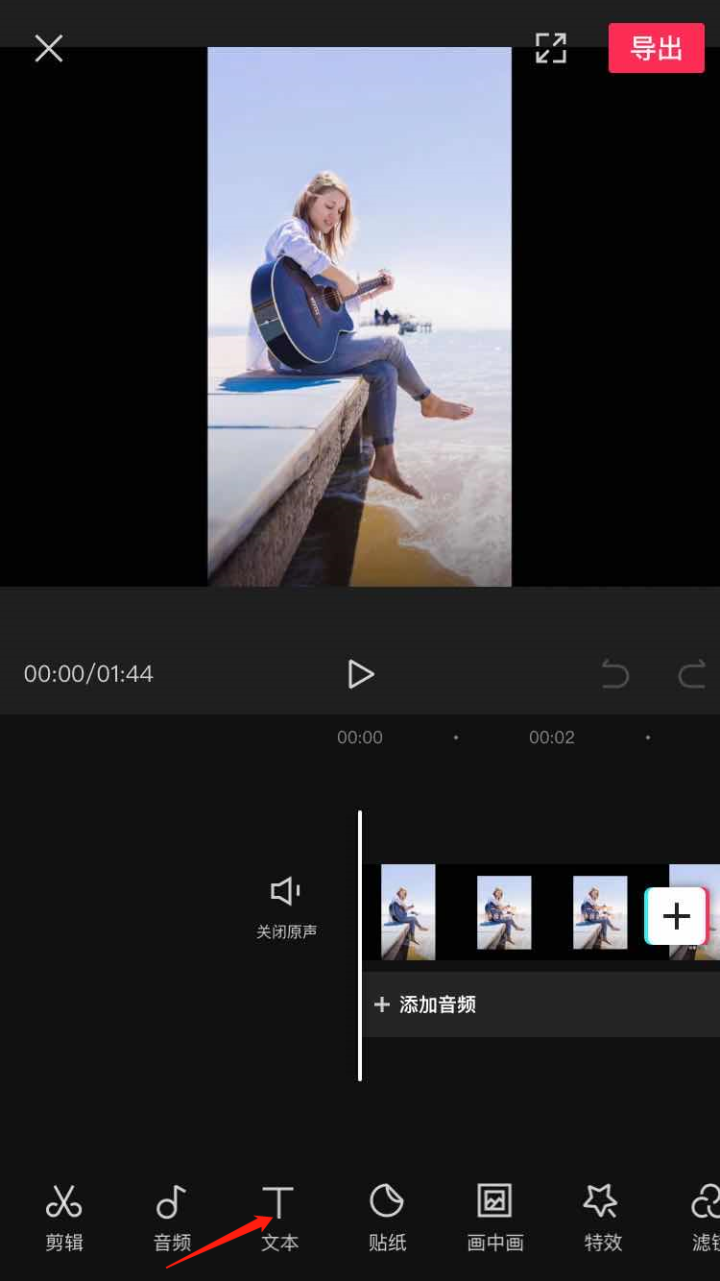Open the 贴纸 sticker tool
720x1281 pixels.
[x=387, y=1217]
